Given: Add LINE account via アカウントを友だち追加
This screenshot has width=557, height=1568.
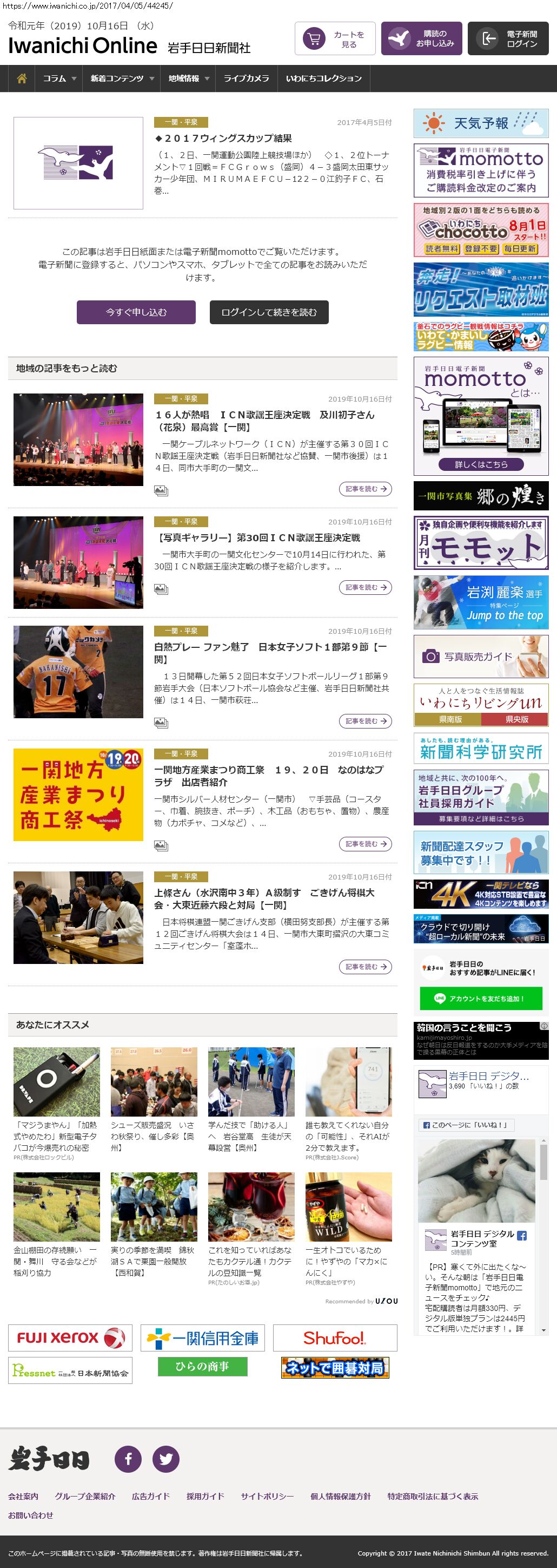Looking at the screenshot, I should [480, 999].
